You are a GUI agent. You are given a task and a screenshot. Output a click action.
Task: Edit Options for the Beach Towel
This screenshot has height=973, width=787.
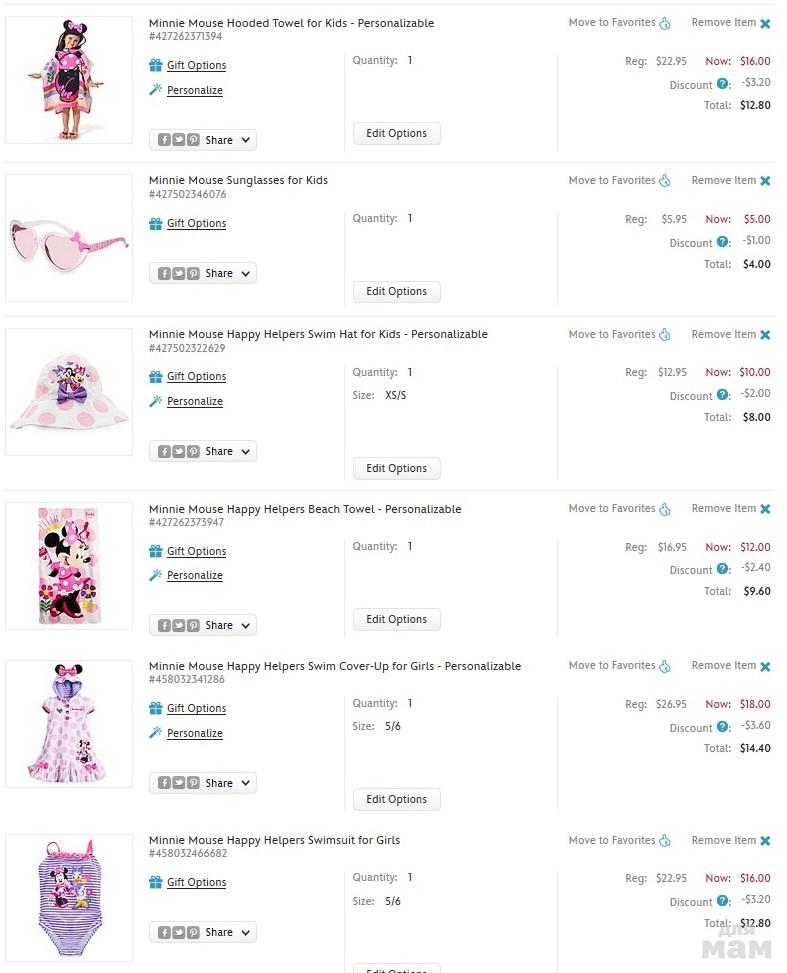396,619
